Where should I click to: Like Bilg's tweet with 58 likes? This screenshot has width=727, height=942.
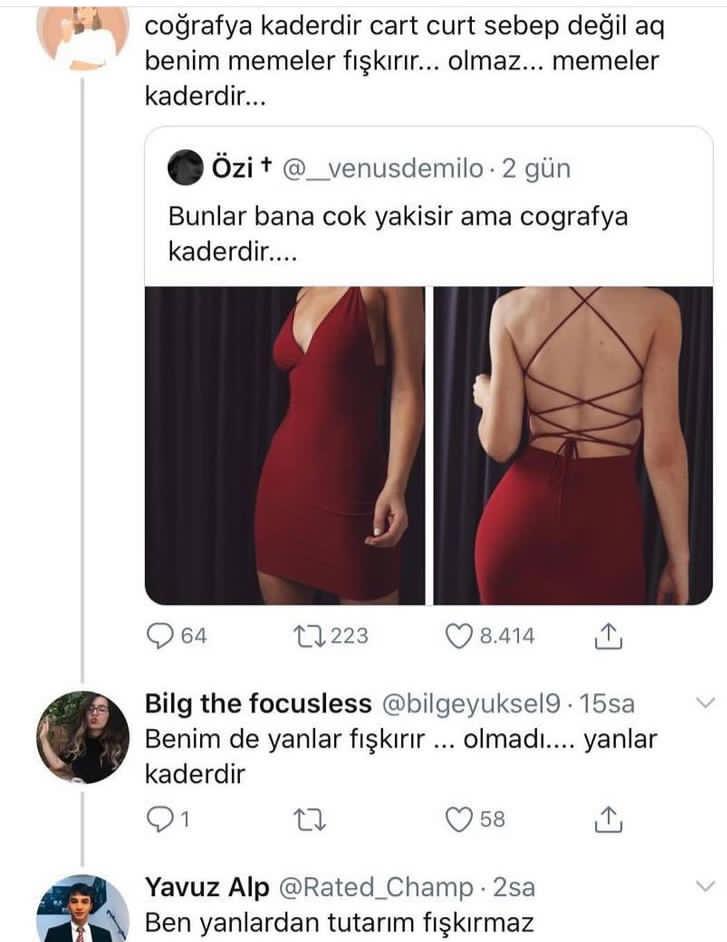coord(458,820)
